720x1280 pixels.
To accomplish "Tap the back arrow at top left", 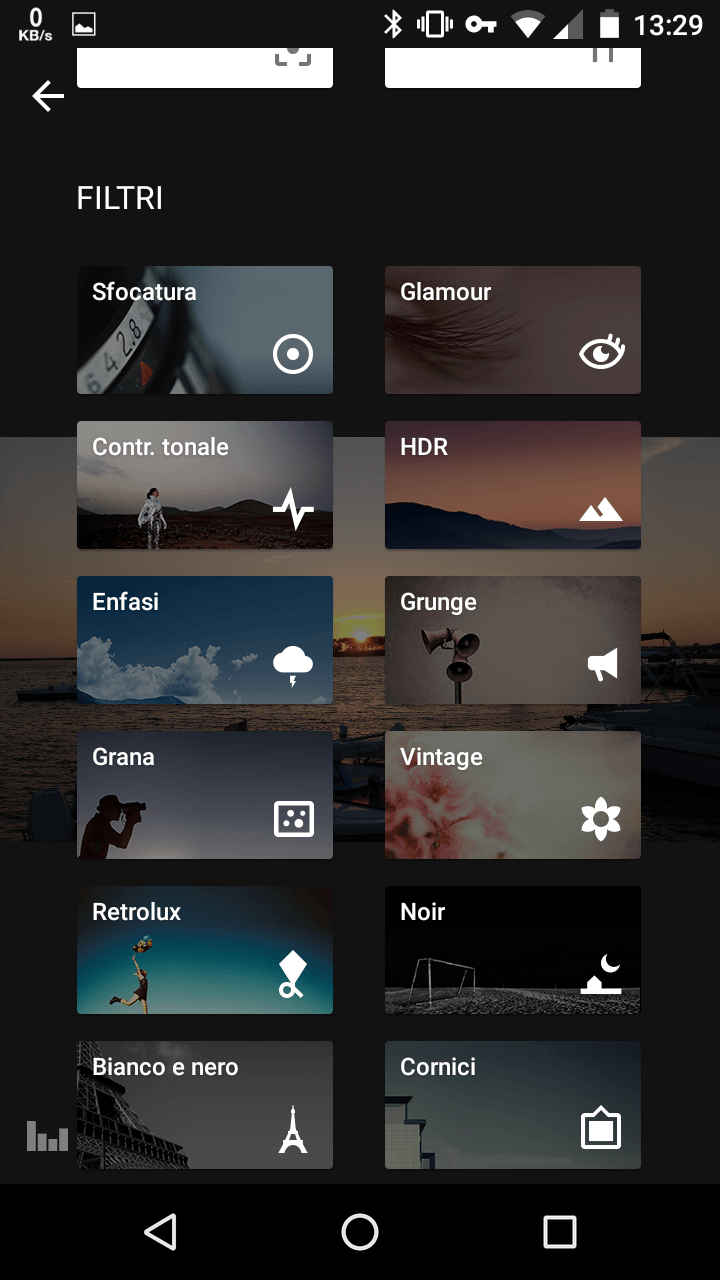I will pos(48,96).
